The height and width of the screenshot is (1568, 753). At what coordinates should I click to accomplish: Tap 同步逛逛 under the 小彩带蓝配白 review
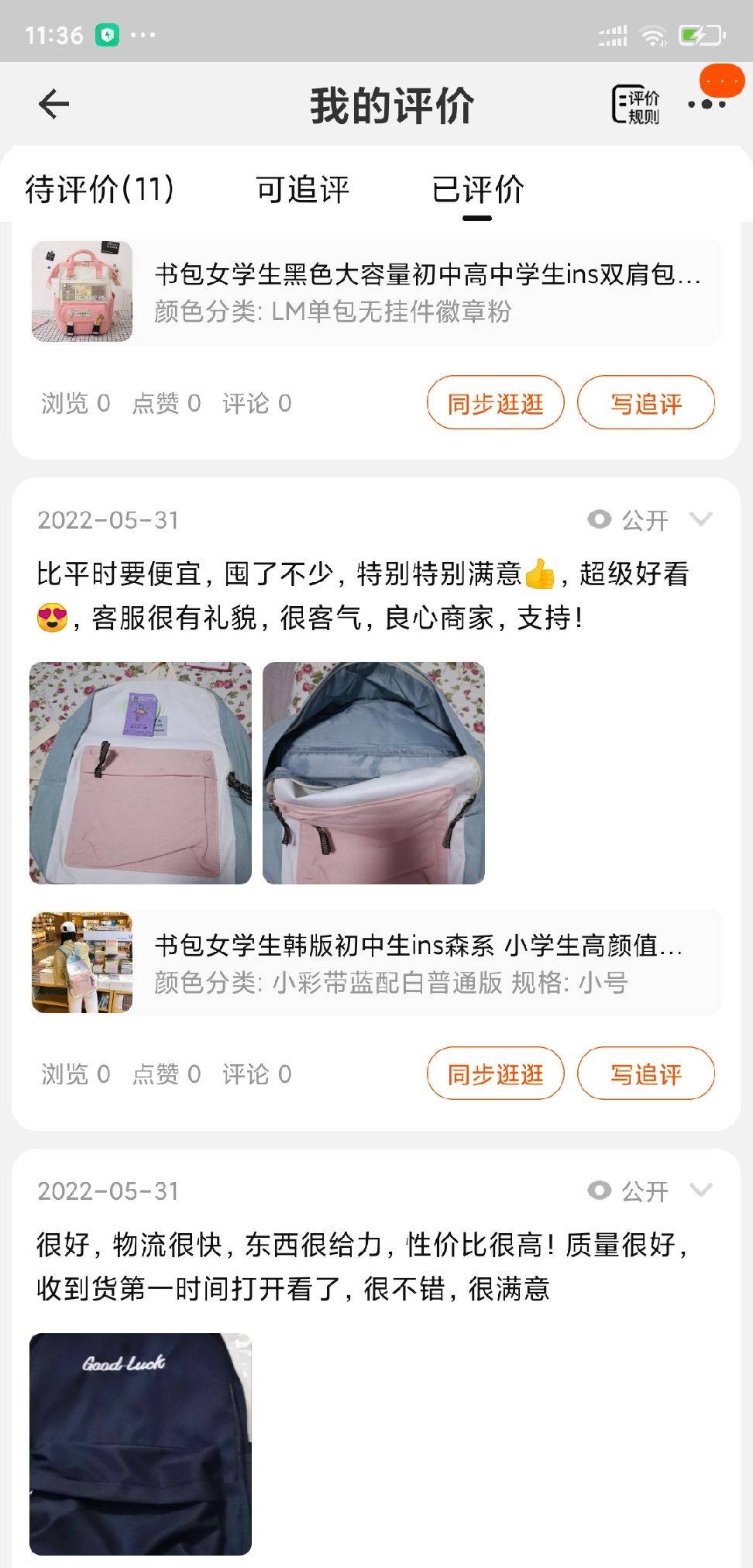[x=495, y=1074]
